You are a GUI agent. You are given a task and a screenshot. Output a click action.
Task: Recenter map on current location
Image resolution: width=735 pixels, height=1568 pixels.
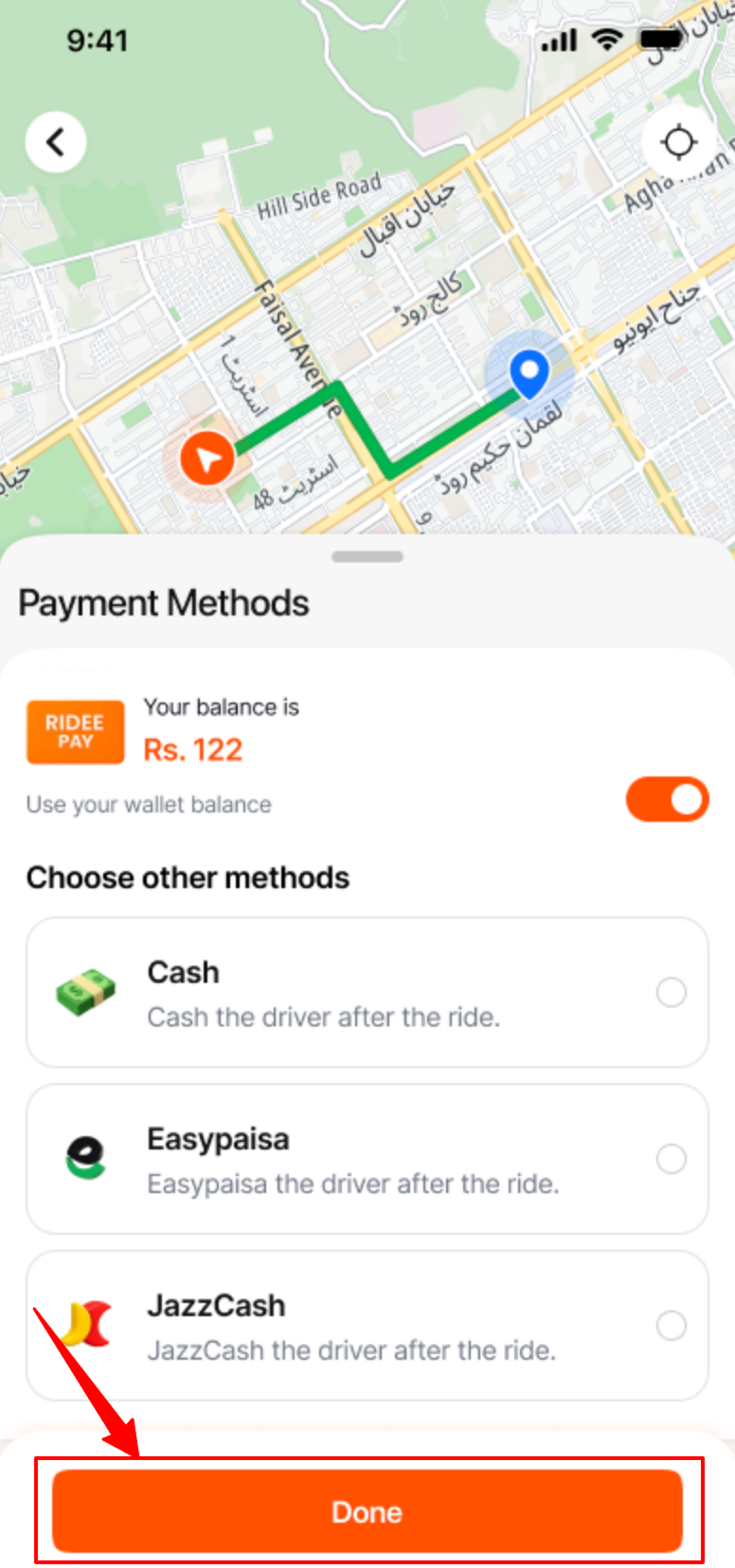pos(678,143)
